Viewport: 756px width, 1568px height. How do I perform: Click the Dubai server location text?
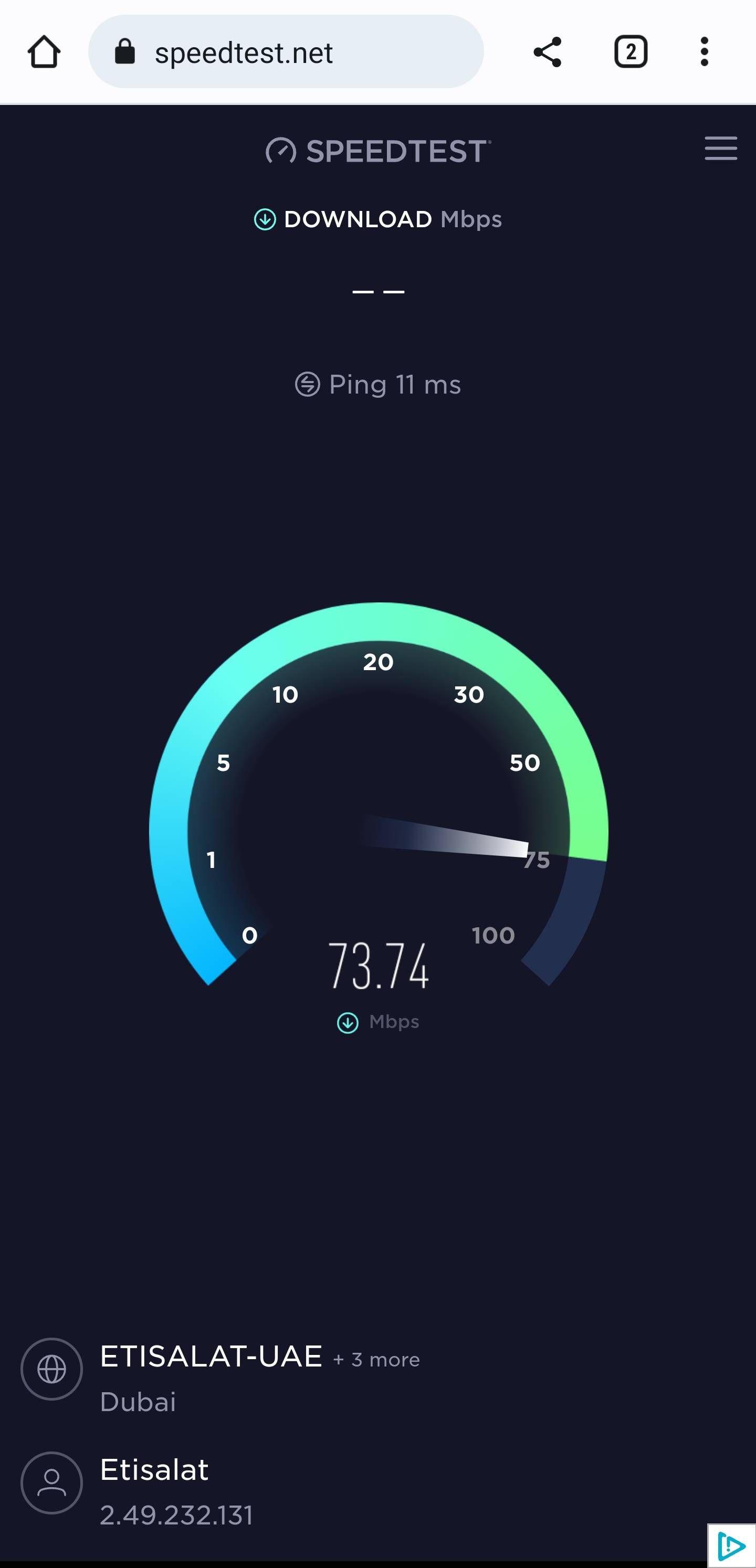(138, 1402)
